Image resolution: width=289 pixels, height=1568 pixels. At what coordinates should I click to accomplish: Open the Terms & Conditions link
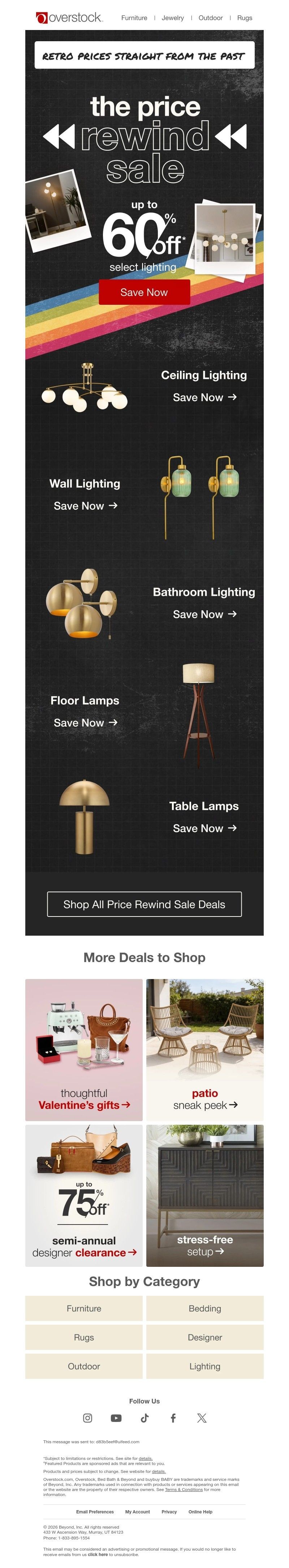(184, 1490)
